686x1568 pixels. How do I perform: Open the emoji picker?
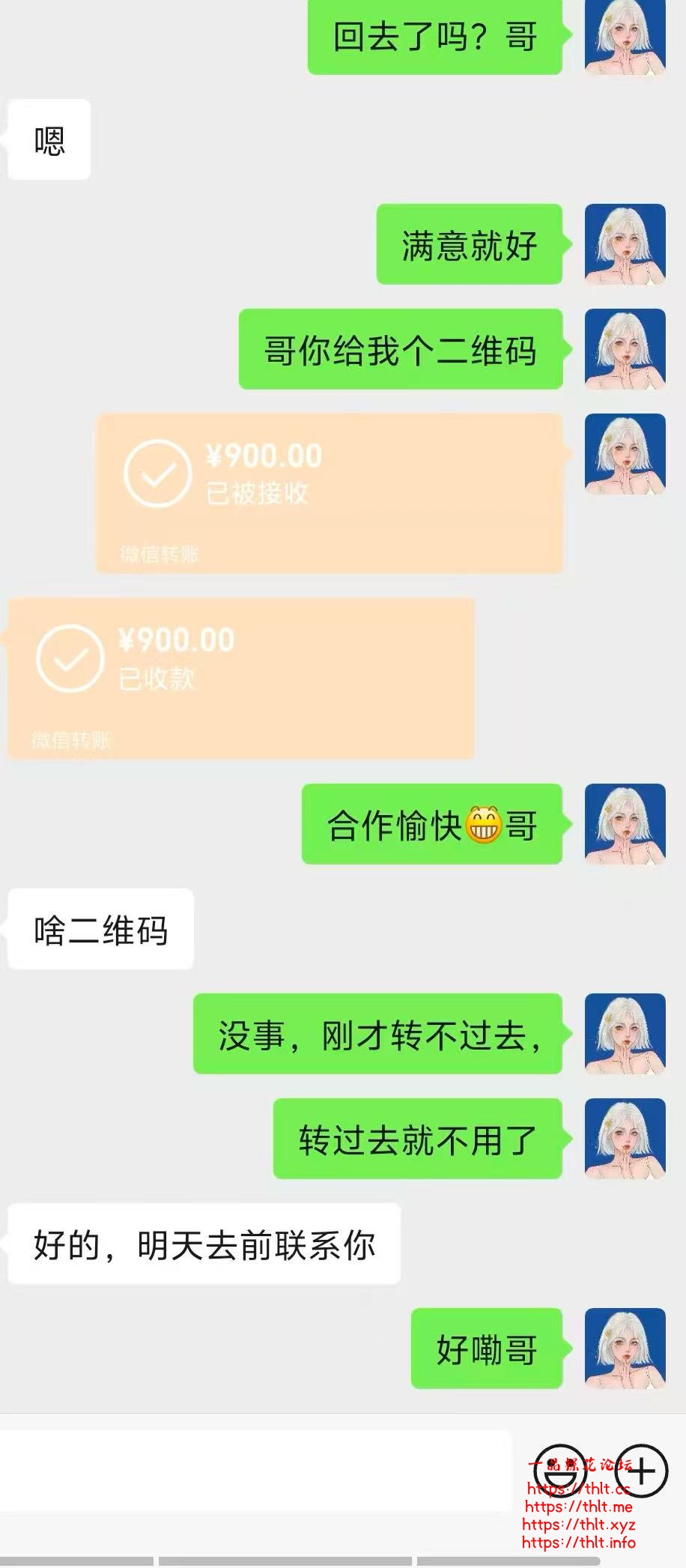click(559, 1471)
